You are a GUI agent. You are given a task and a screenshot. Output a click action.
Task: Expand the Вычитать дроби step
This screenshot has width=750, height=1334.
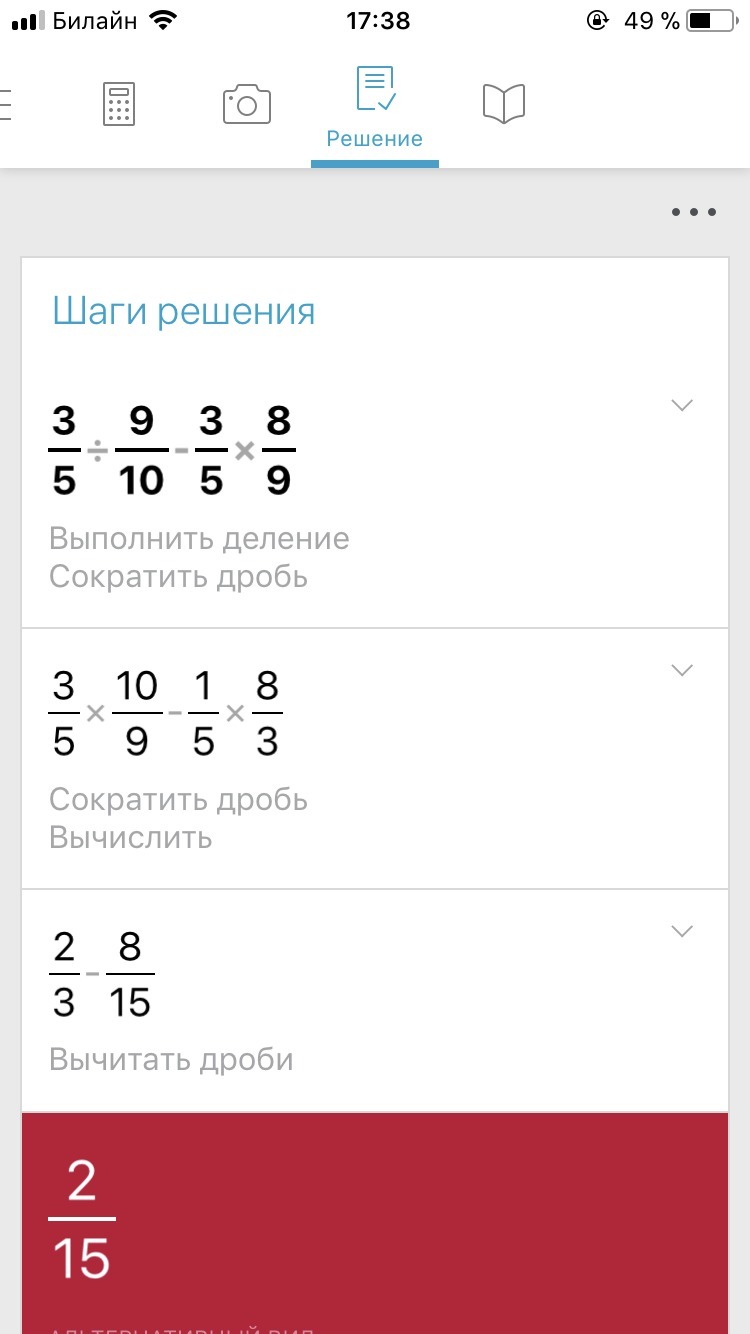682,931
